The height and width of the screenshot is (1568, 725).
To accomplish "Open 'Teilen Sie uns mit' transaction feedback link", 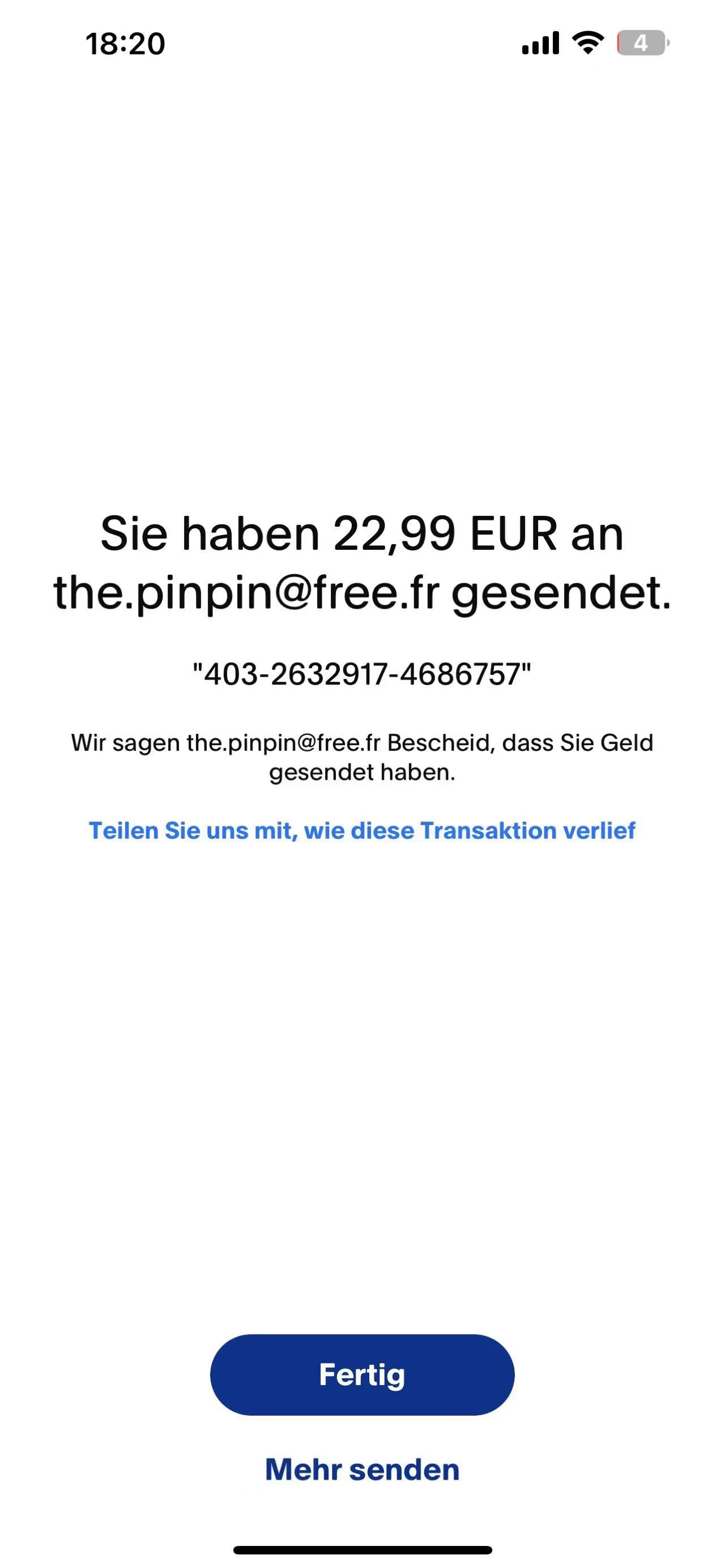I will tap(362, 831).
